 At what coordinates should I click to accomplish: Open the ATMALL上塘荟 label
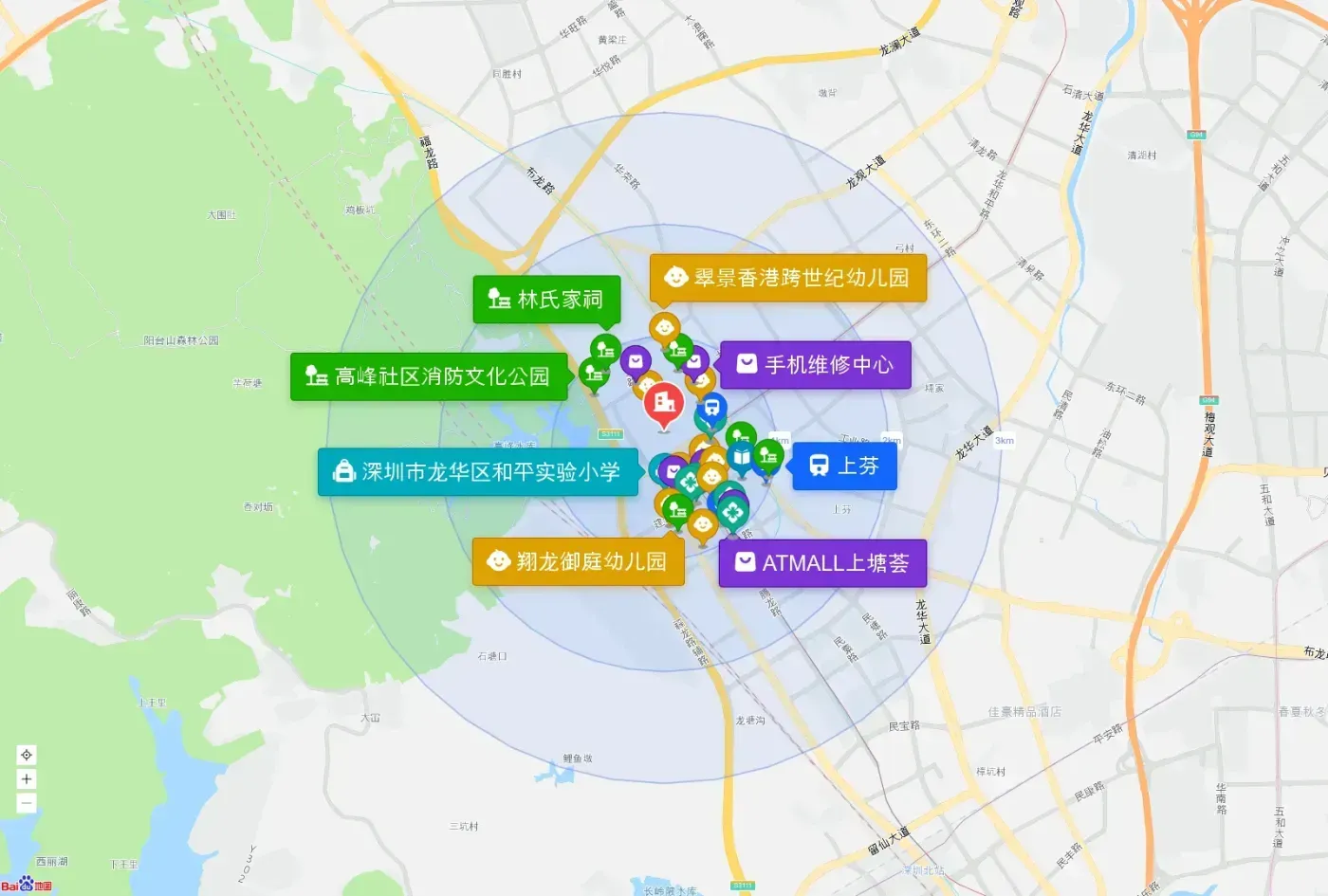(x=822, y=563)
